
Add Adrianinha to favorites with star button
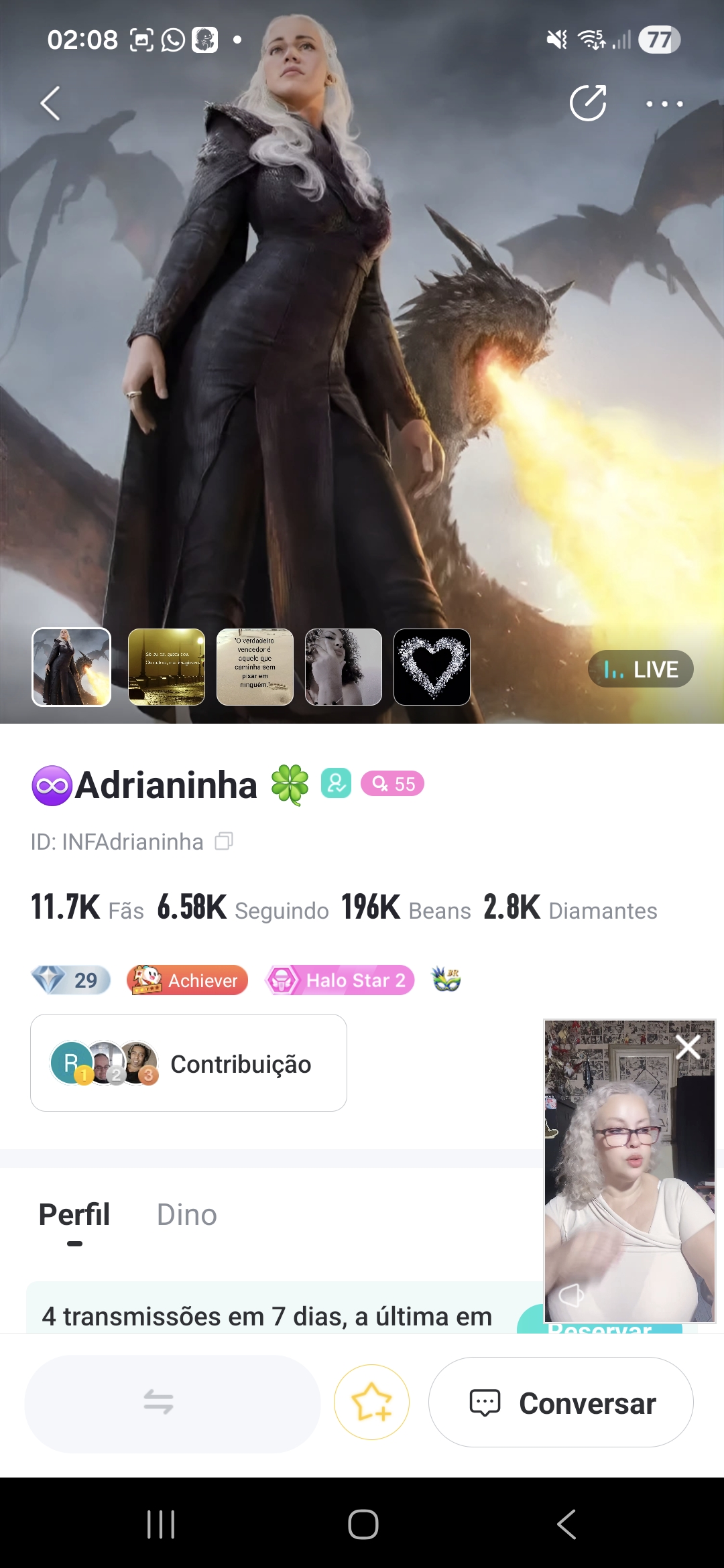point(371,1402)
